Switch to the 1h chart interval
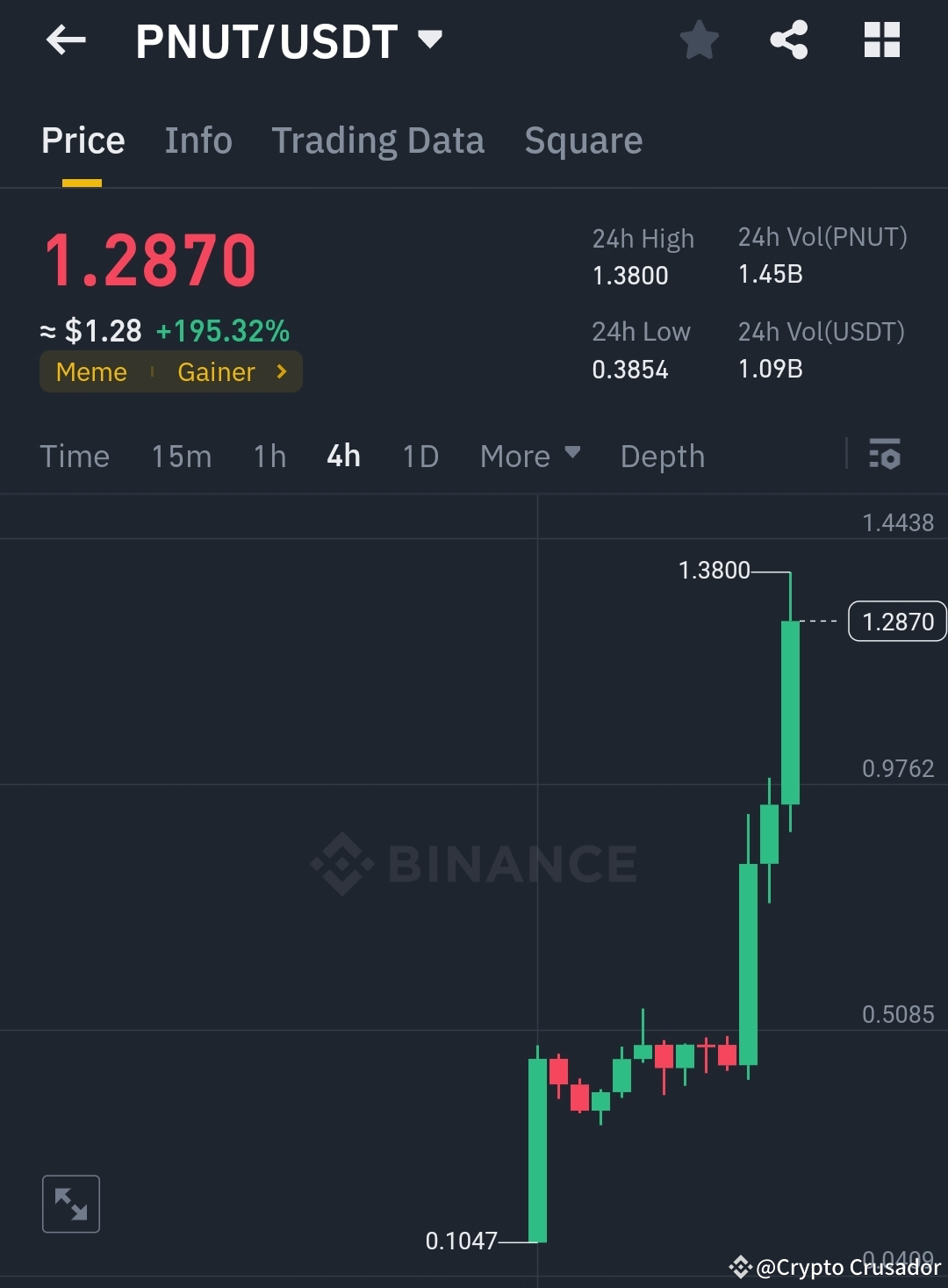The image size is (948, 1288). click(269, 456)
